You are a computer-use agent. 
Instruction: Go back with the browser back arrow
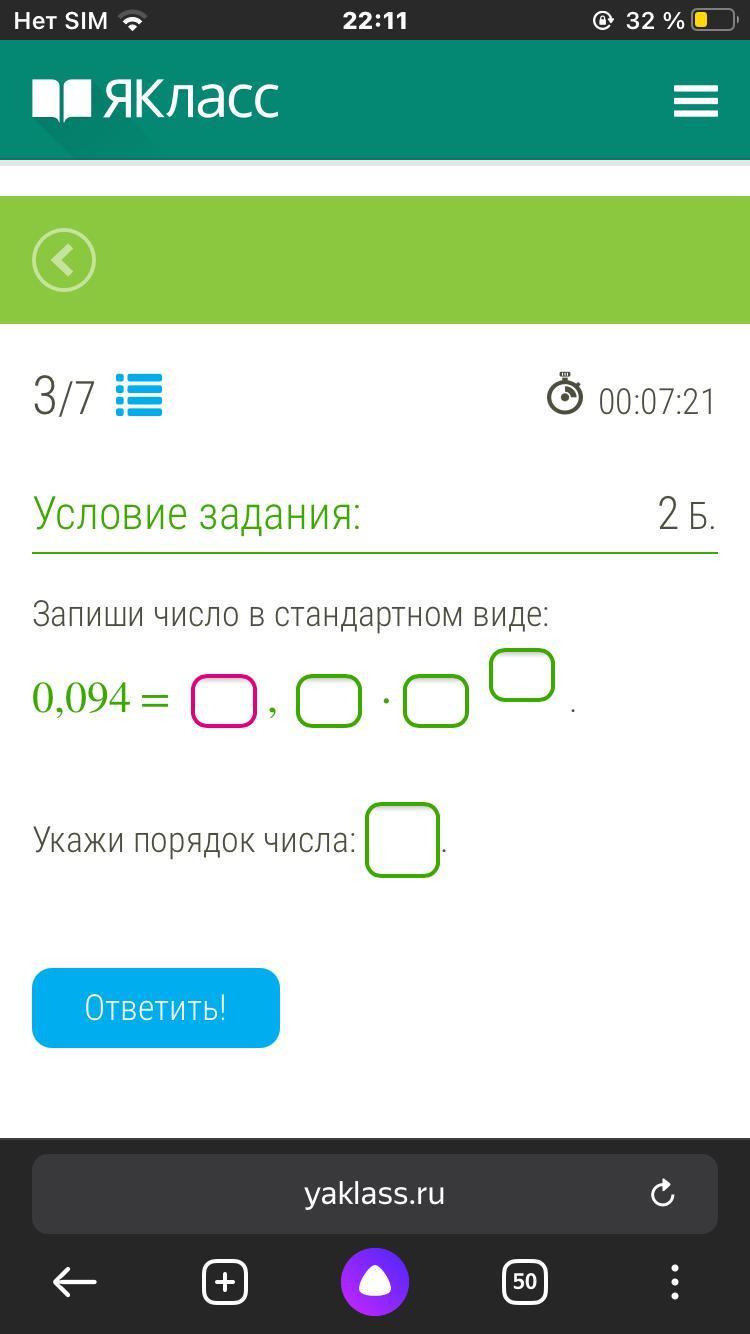(75, 1282)
